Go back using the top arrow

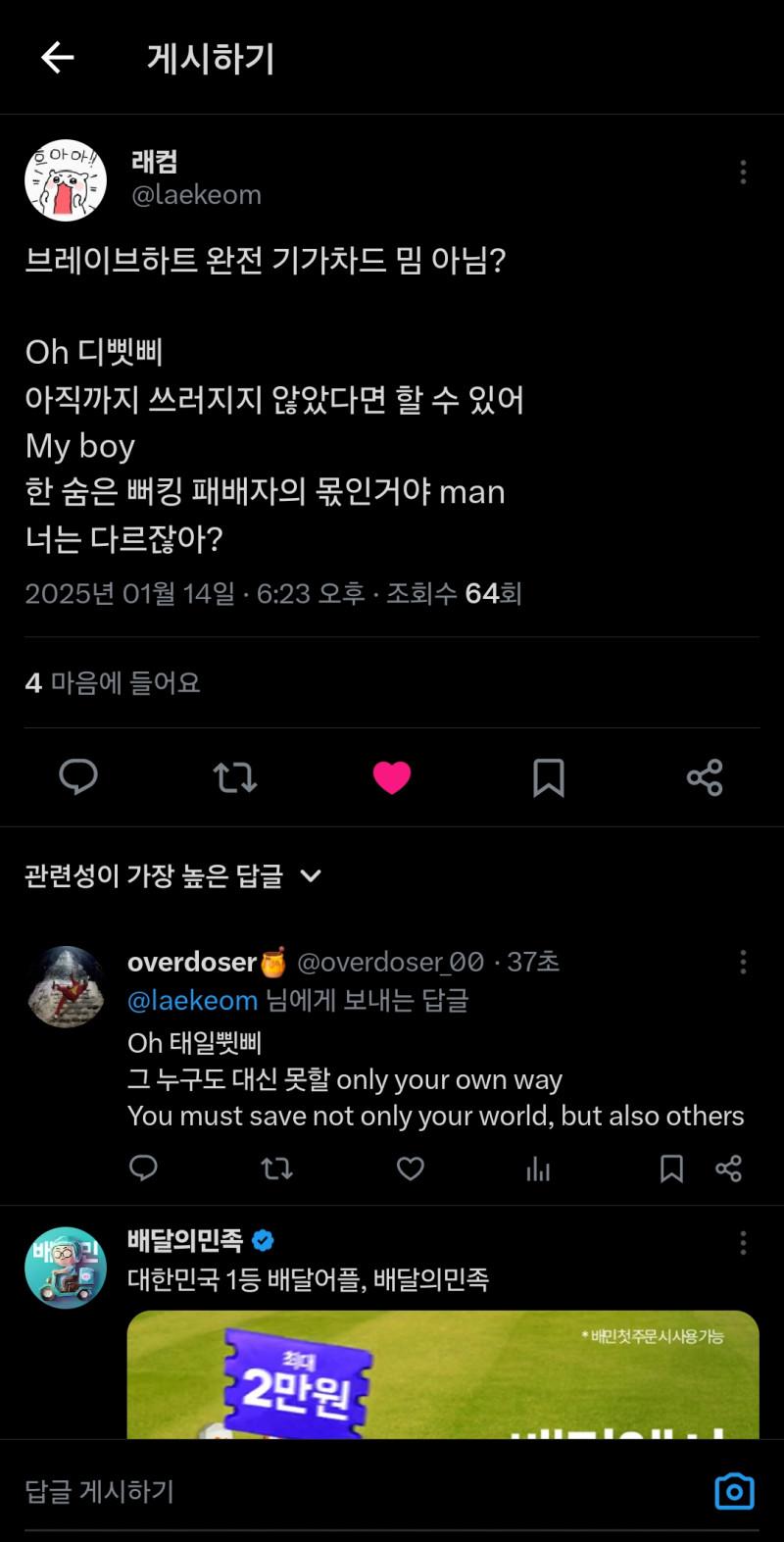click(57, 58)
